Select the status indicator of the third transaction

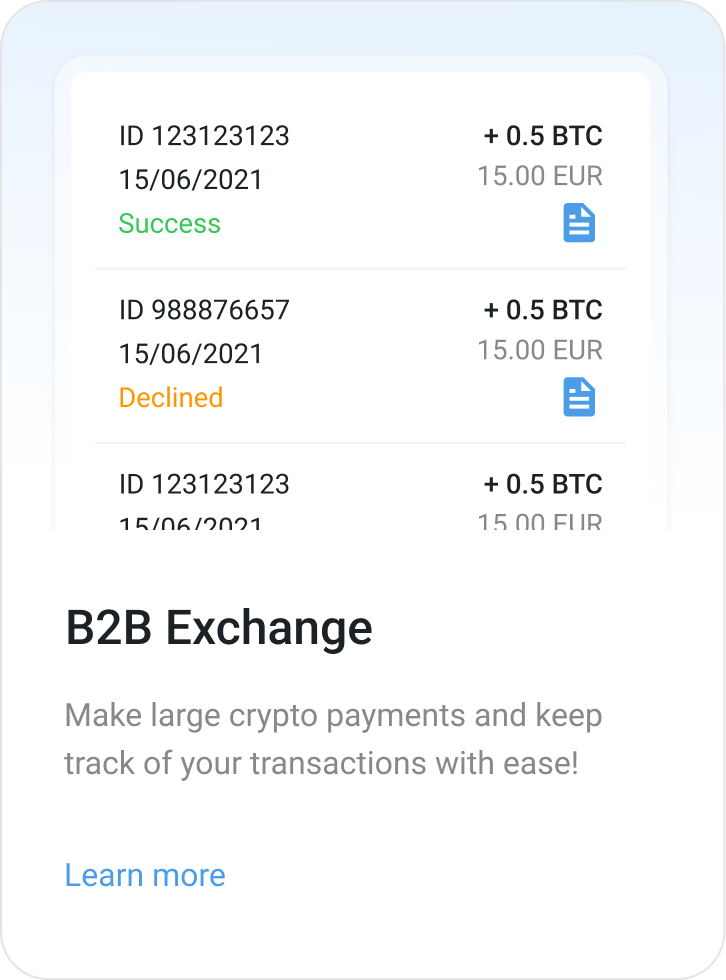(x=170, y=530)
